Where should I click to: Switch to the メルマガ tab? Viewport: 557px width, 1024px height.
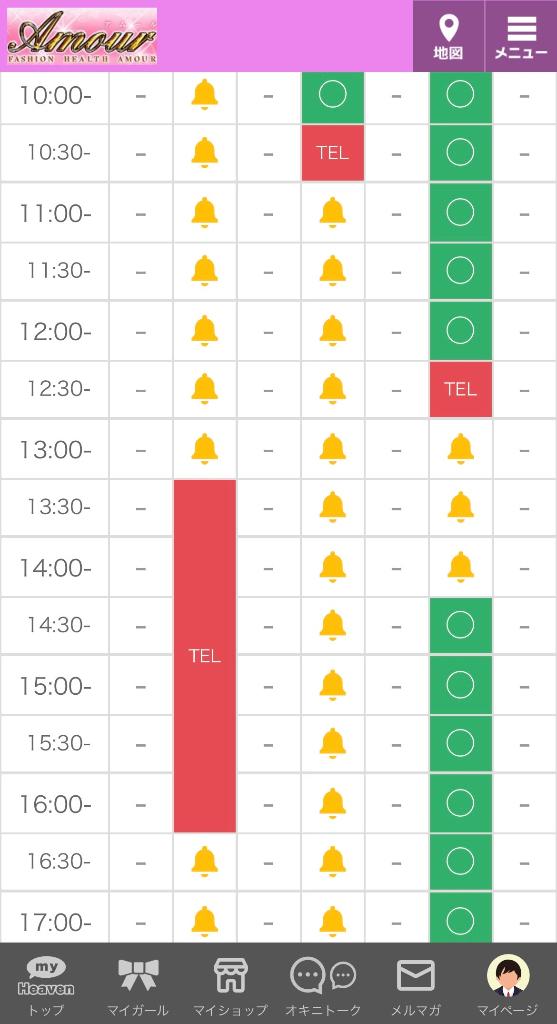(x=416, y=984)
